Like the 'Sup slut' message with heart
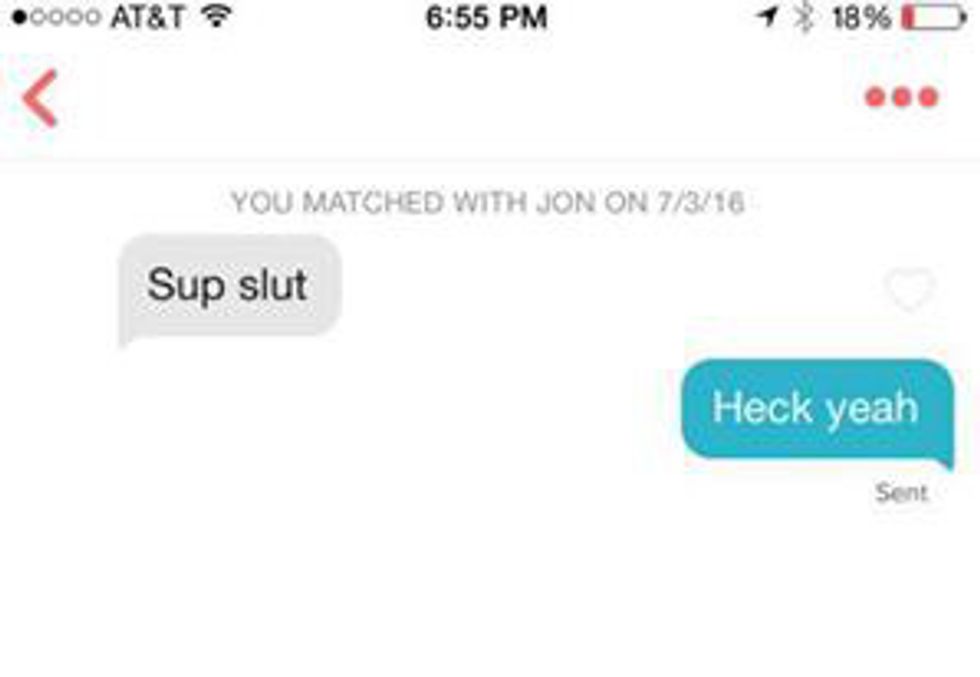Image resolution: width=980 pixels, height=677 pixels. [910, 290]
